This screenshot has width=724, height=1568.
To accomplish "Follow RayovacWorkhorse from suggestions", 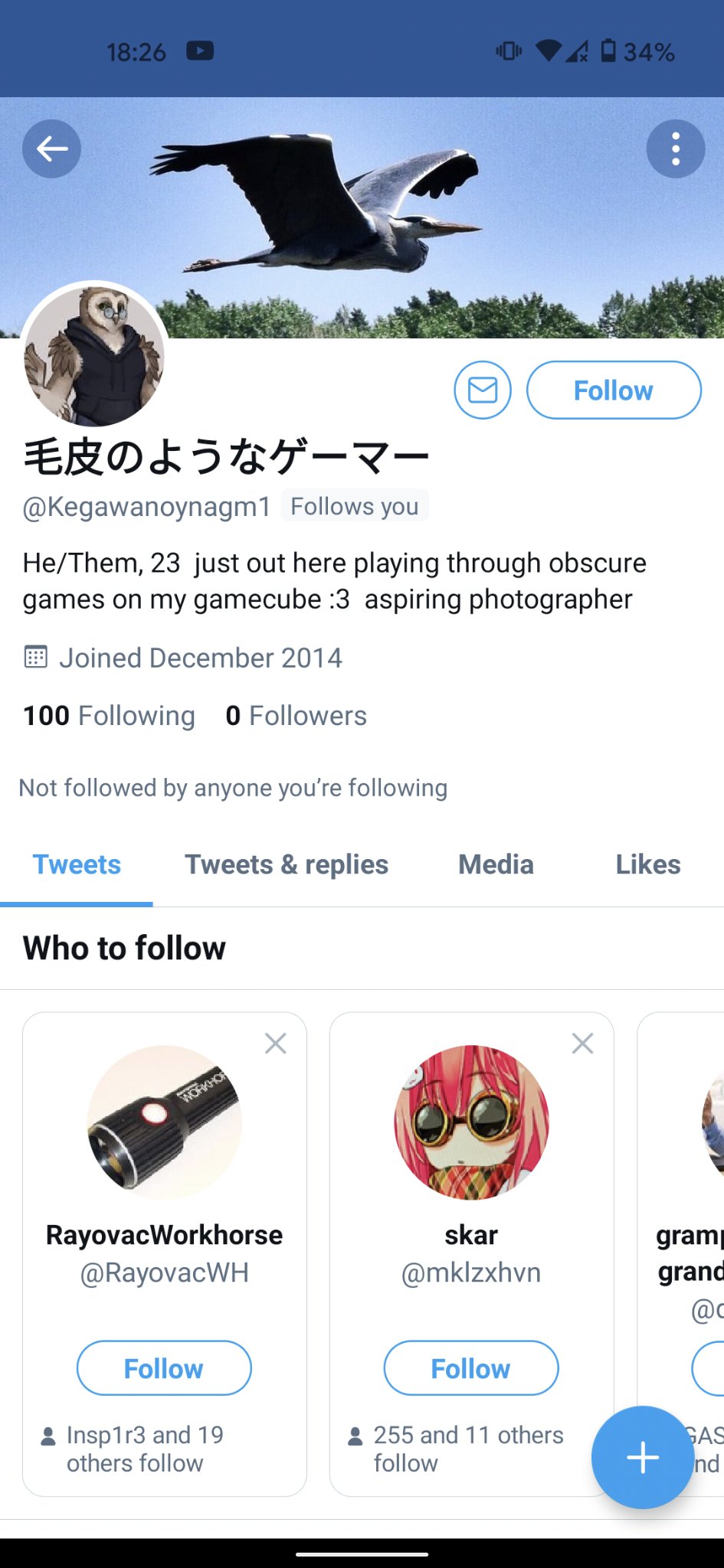I will 164,1368.
